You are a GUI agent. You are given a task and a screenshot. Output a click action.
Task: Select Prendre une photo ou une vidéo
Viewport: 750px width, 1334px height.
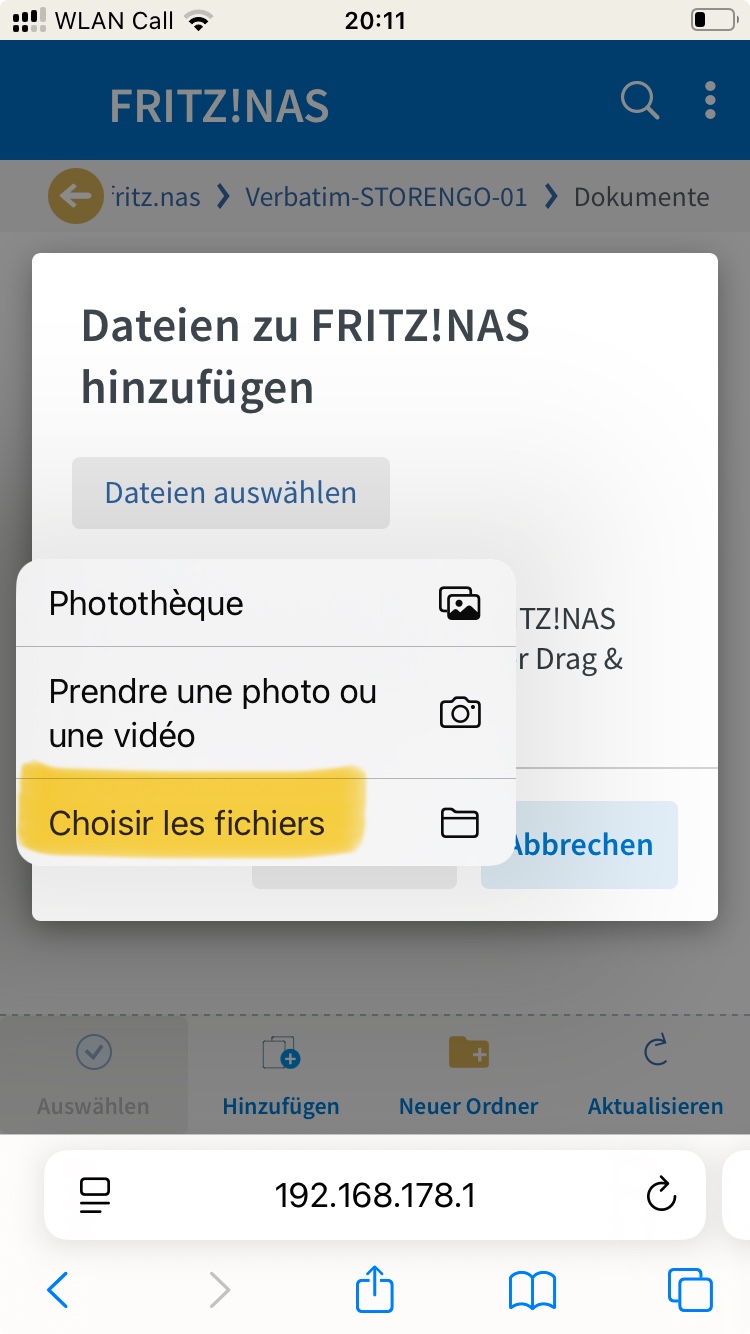coord(266,713)
